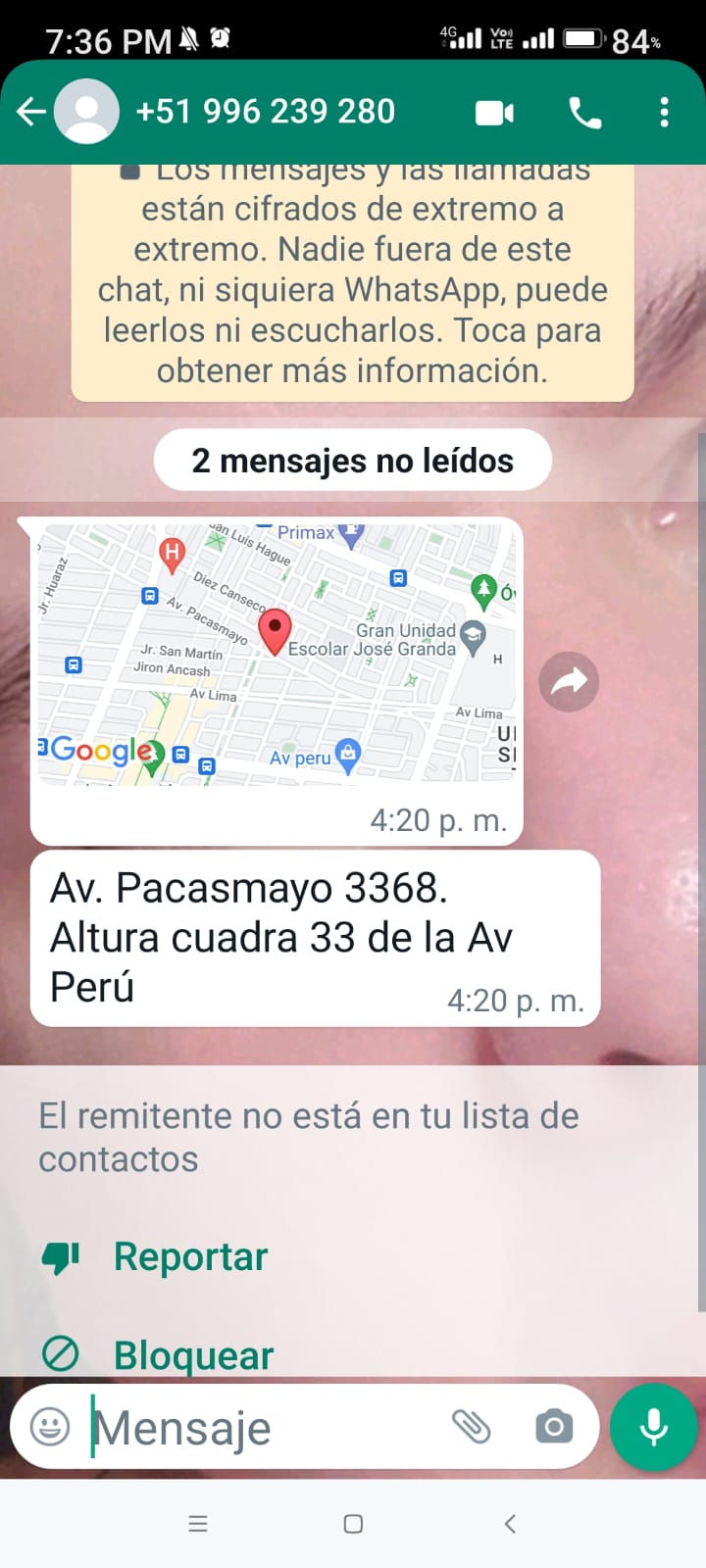Start a video call
This screenshot has width=706, height=1568.
[495, 113]
